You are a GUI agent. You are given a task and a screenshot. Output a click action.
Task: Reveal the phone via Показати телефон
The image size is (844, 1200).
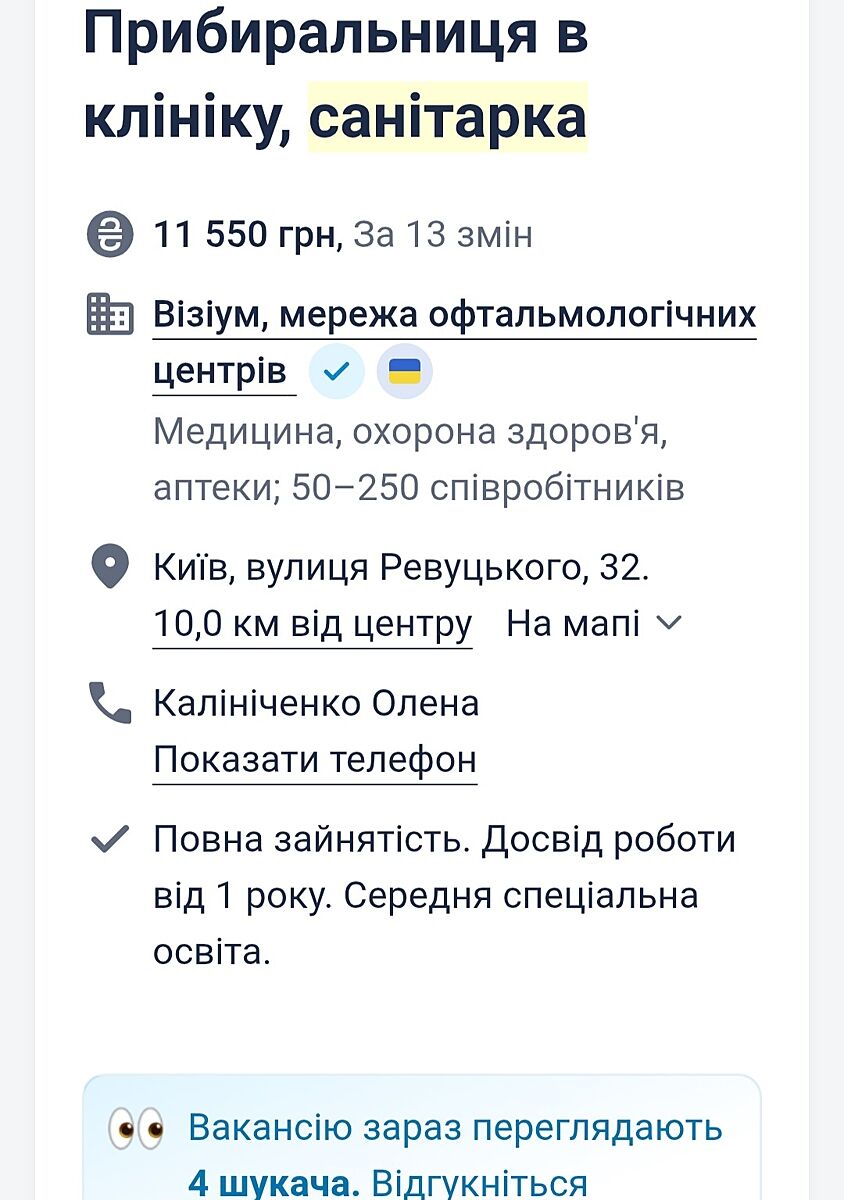pos(314,760)
